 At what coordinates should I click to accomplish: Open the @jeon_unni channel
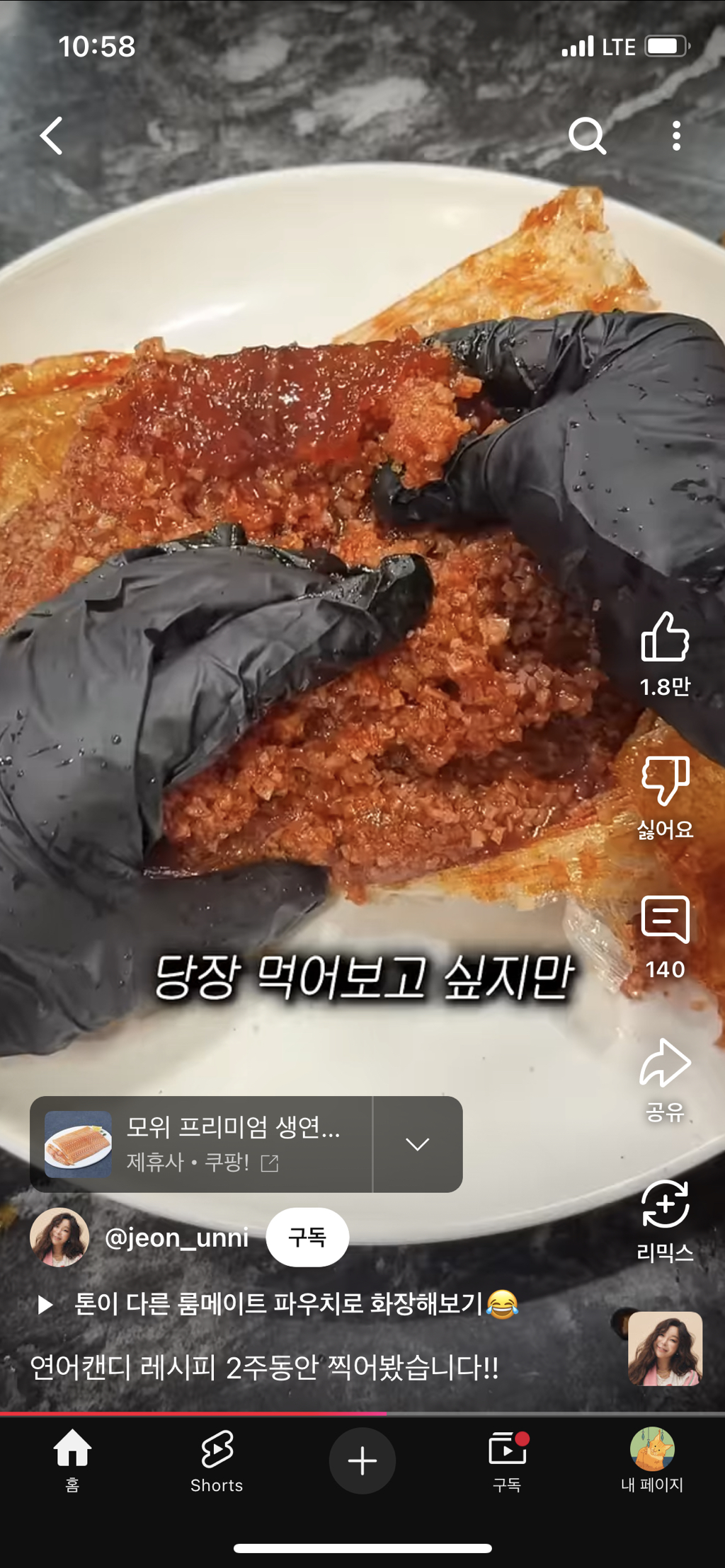tap(176, 1238)
